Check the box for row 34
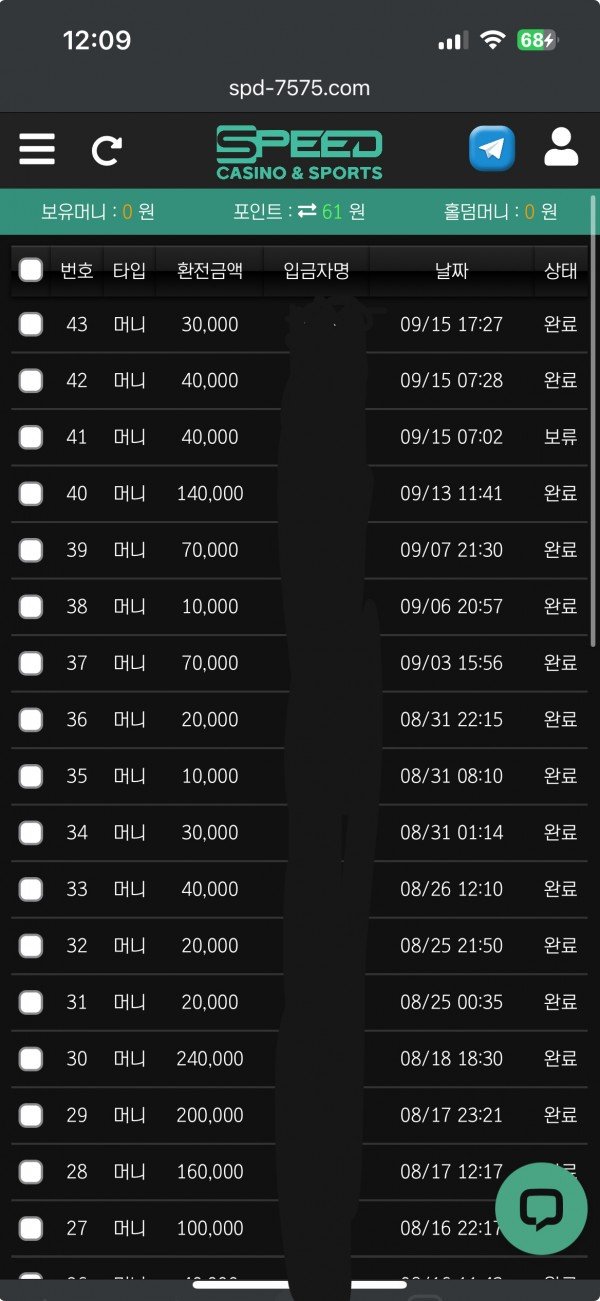This screenshot has height=1301, width=600. pos(31,833)
